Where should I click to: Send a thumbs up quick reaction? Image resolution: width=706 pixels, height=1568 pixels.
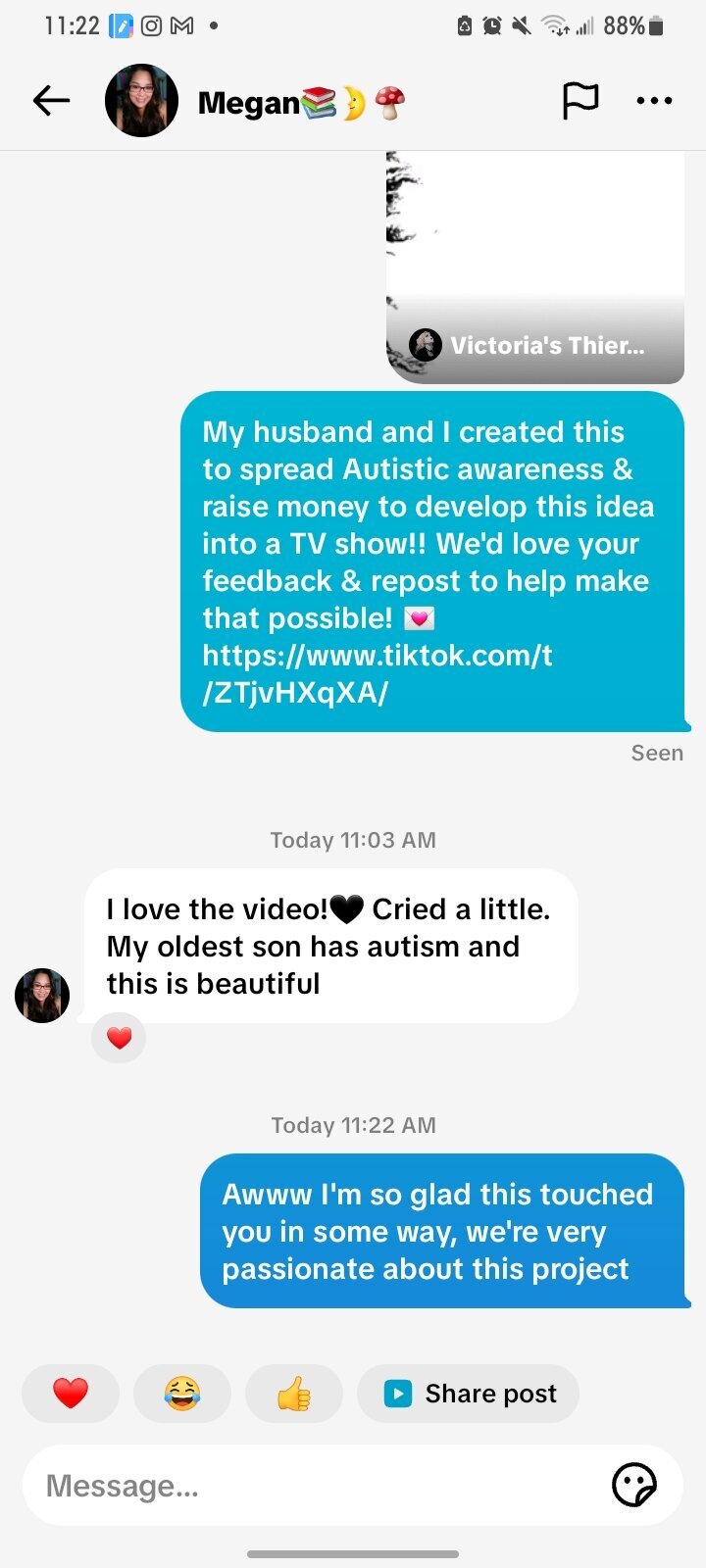[294, 1393]
